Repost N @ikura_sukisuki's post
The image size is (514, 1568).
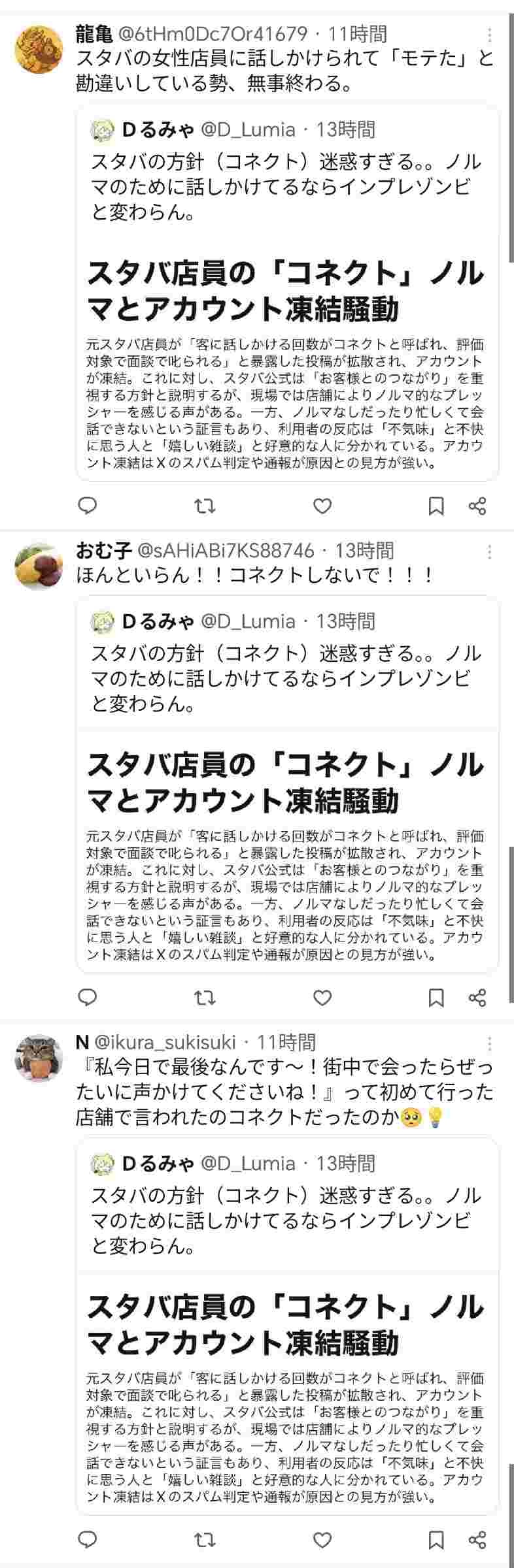[x=205, y=1540]
